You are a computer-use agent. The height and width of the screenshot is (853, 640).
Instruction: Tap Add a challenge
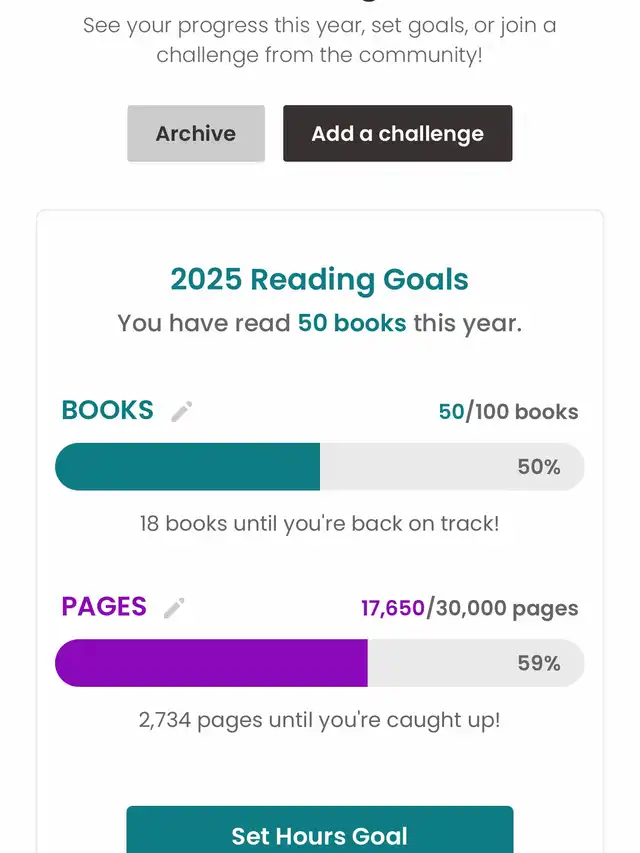[x=397, y=133]
